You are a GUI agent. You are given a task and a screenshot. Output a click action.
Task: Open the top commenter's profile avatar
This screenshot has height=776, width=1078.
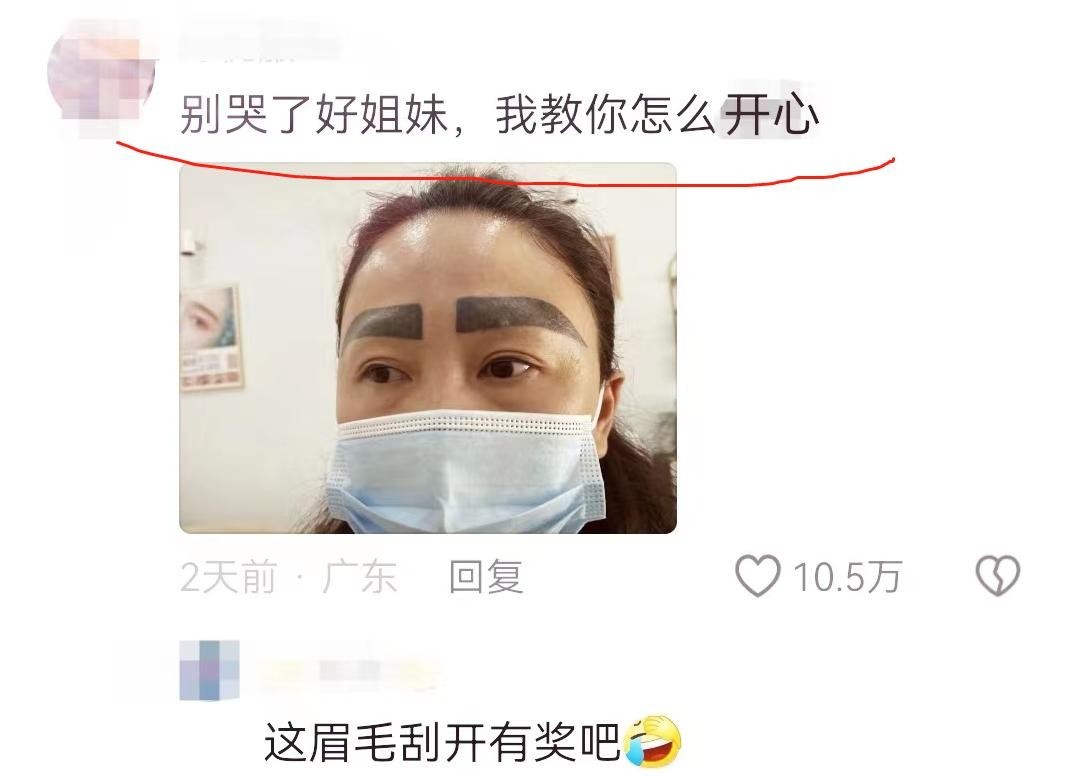pyautogui.click(x=102, y=72)
